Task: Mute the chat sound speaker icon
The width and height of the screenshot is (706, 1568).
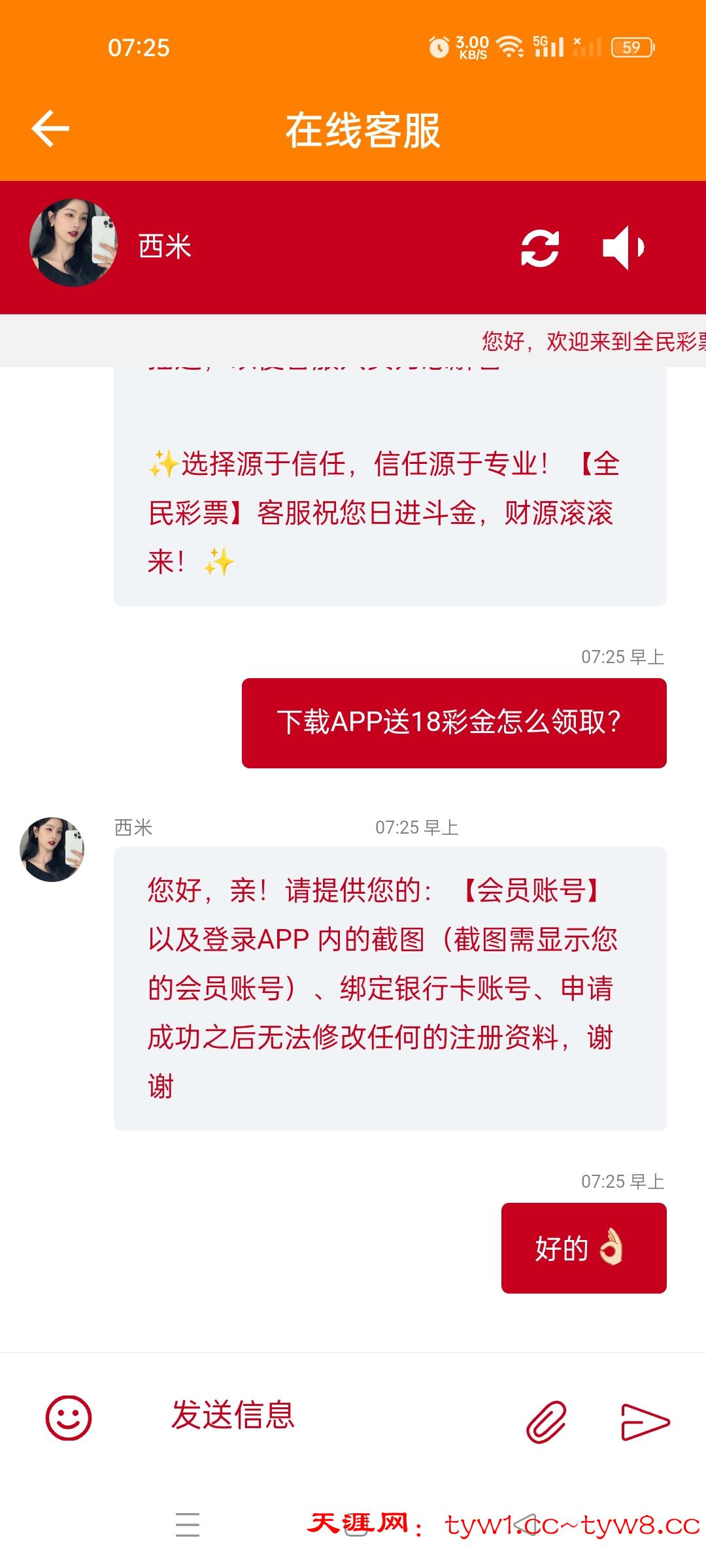Action: (624, 248)
